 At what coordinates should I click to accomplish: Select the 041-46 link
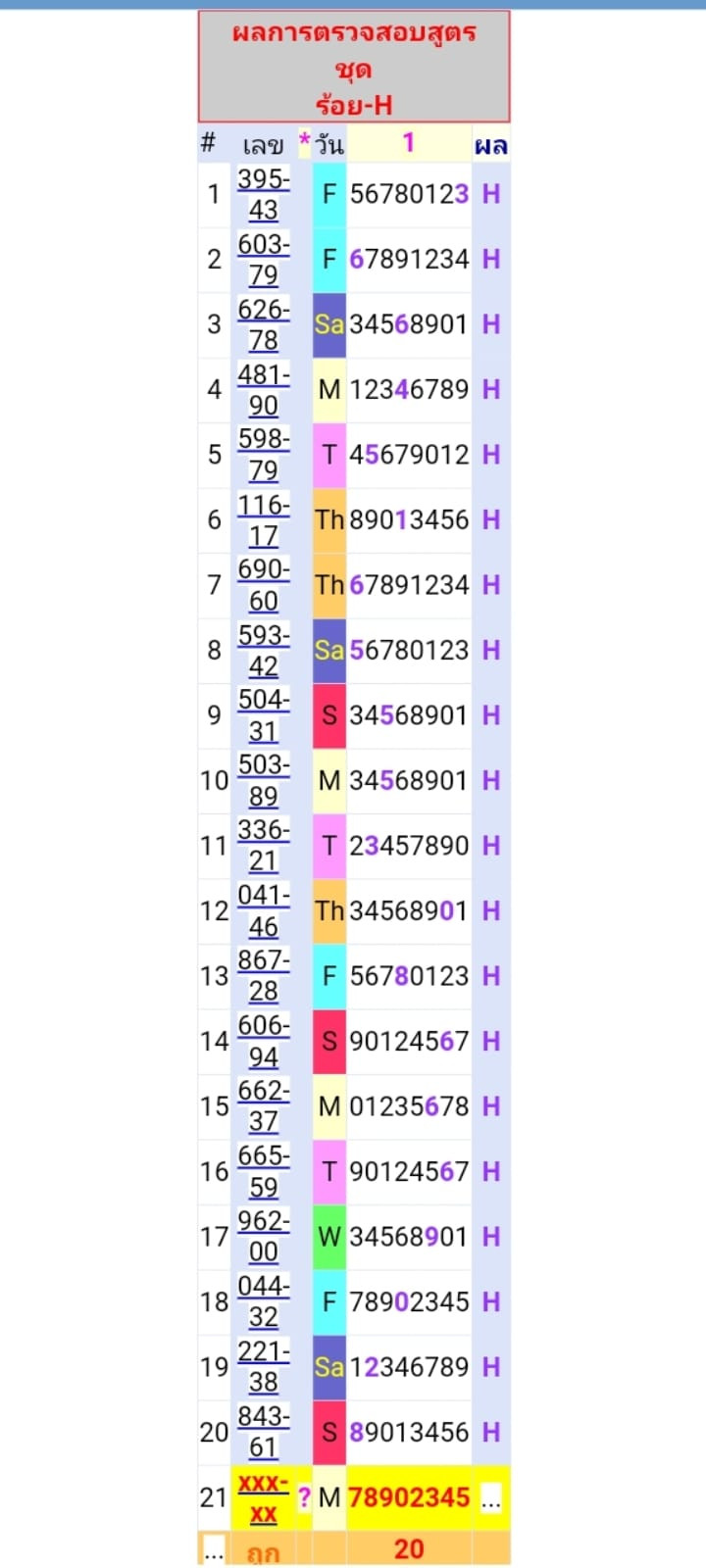pos(263,910)
